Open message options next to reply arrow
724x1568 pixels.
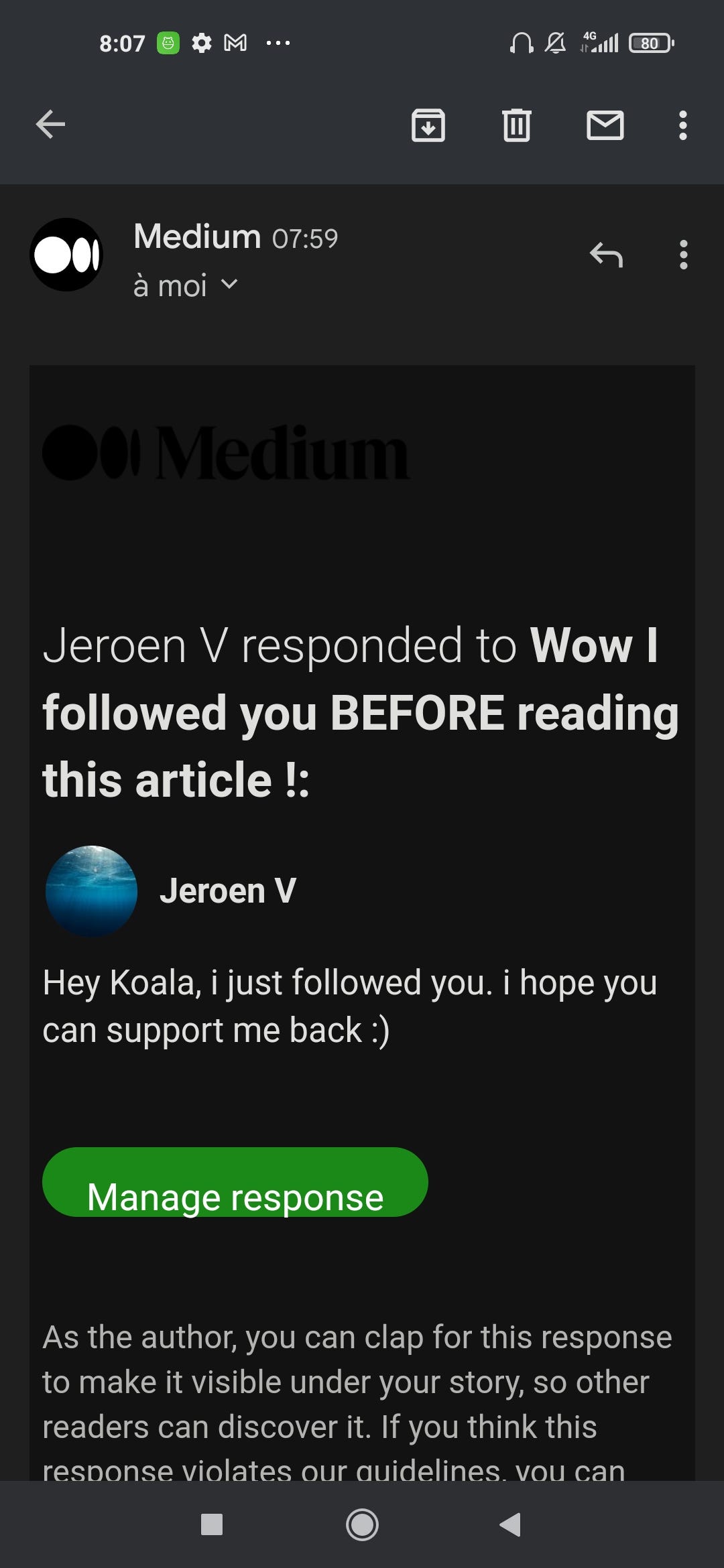(683, 255)
